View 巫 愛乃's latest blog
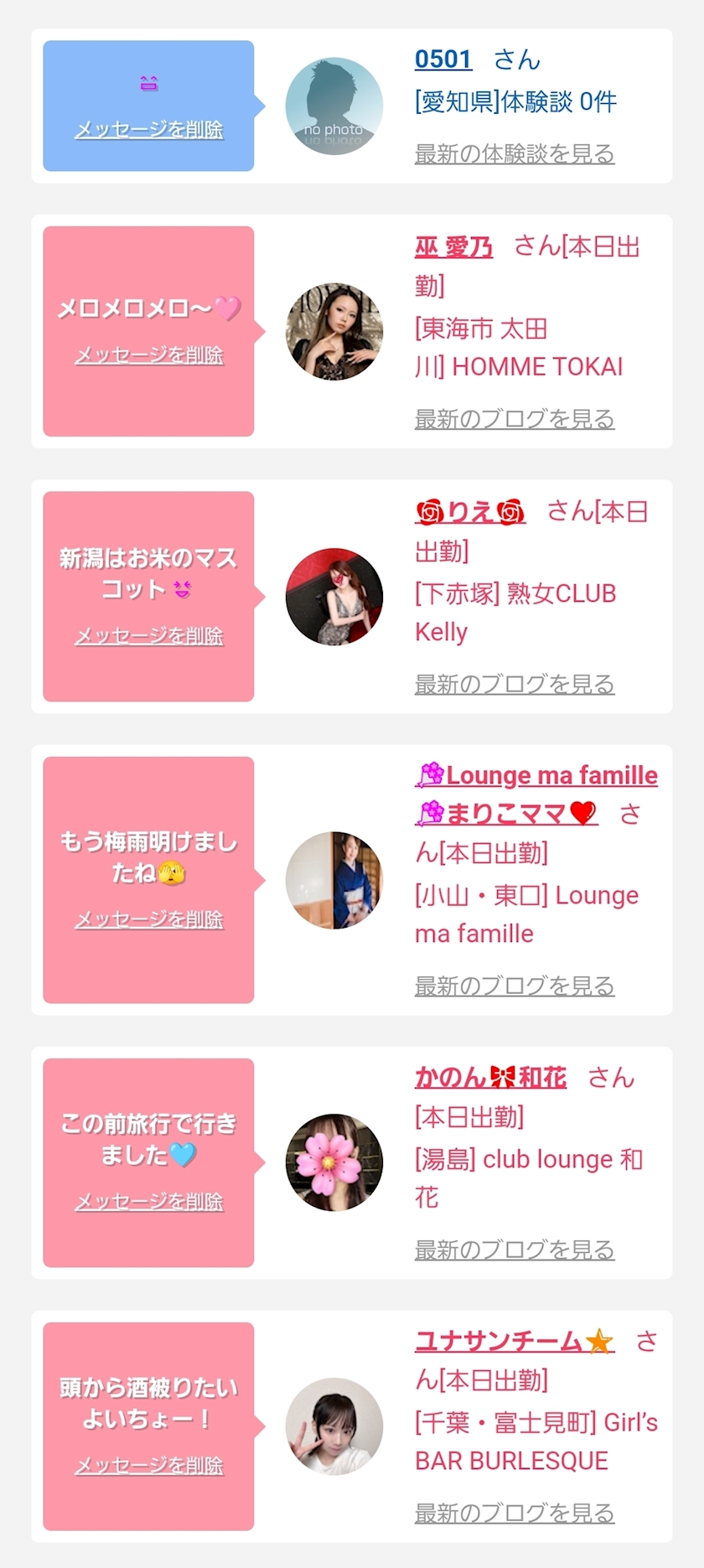 click(x=515, y=419)
